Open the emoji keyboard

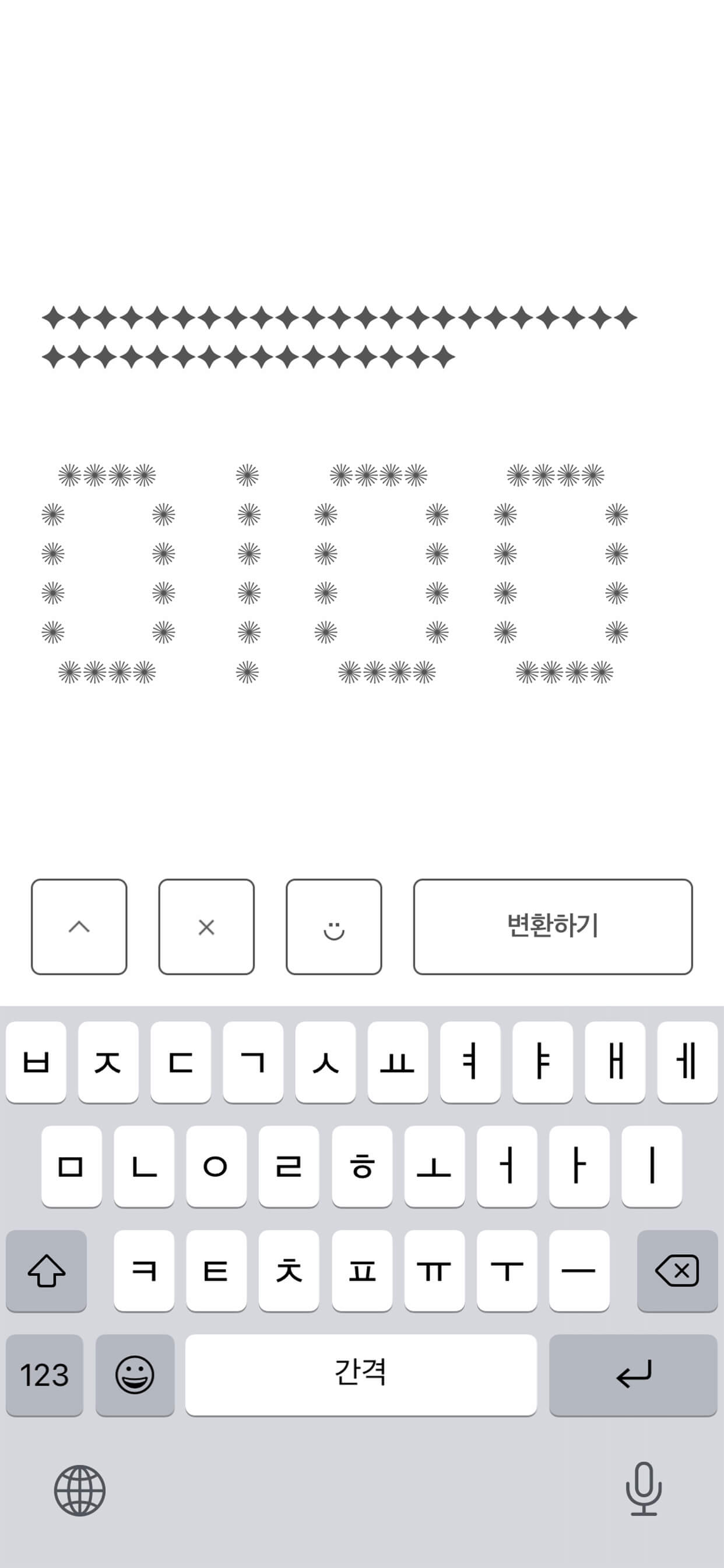(135, 1375)
